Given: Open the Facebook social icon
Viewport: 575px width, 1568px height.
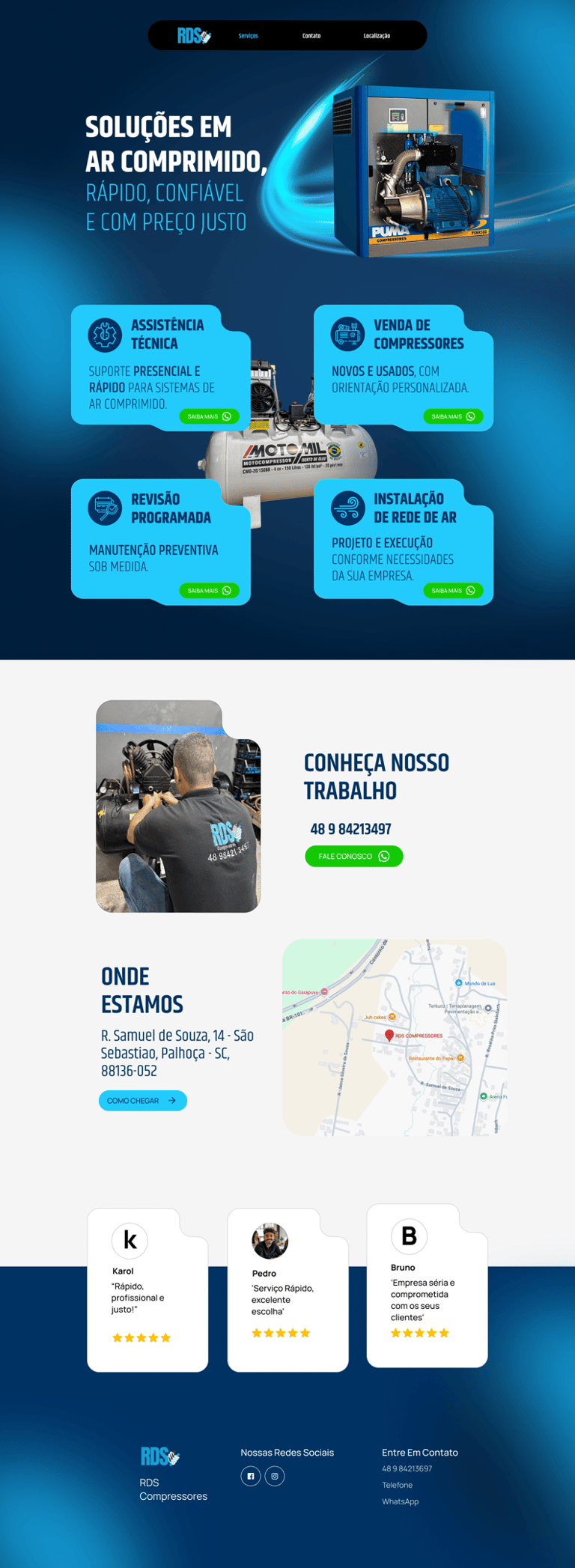Looking at the screenshot, I should (251, 1477).
